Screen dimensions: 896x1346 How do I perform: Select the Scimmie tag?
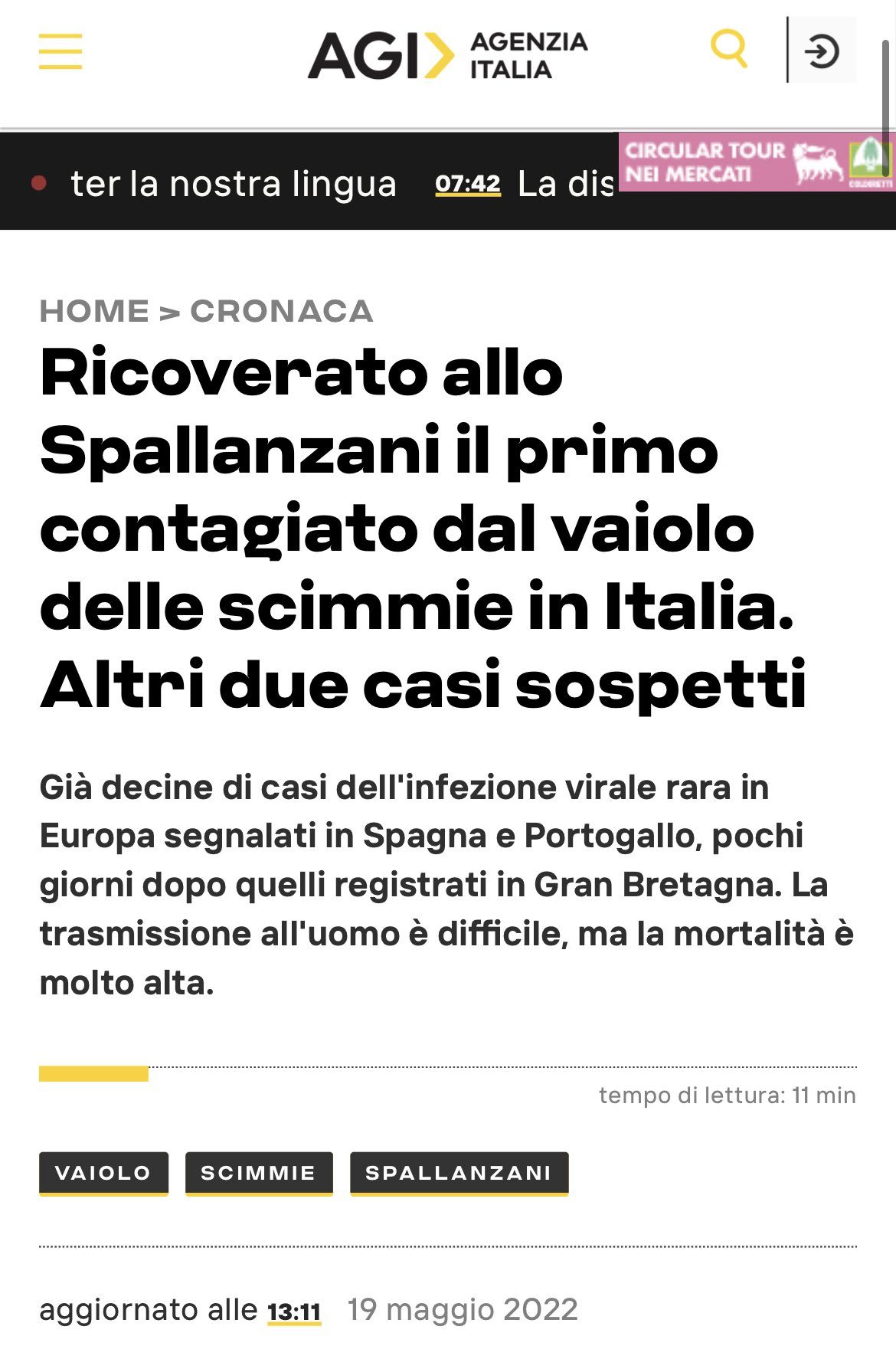(259, 1172)
